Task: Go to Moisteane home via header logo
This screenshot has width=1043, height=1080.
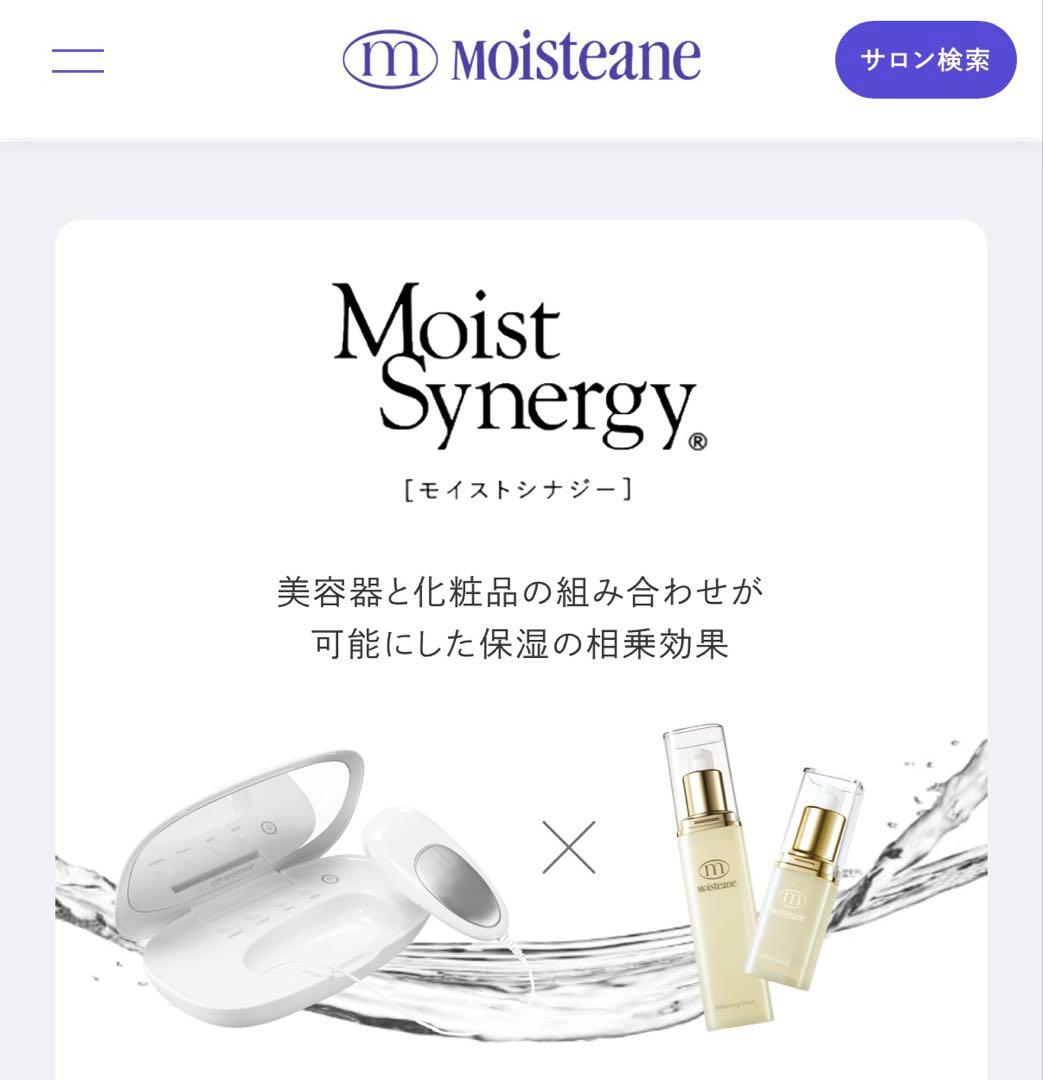Action: coord(521,58)
